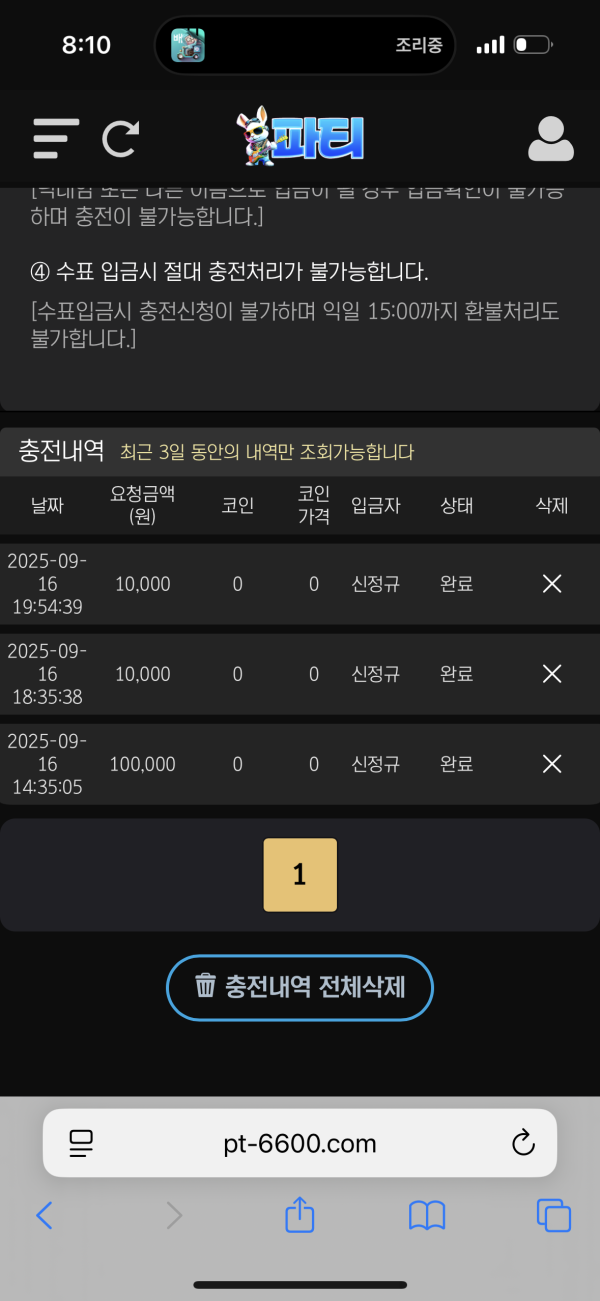
Task: Share this page via Safari
Action: (x=300, y=1214)
